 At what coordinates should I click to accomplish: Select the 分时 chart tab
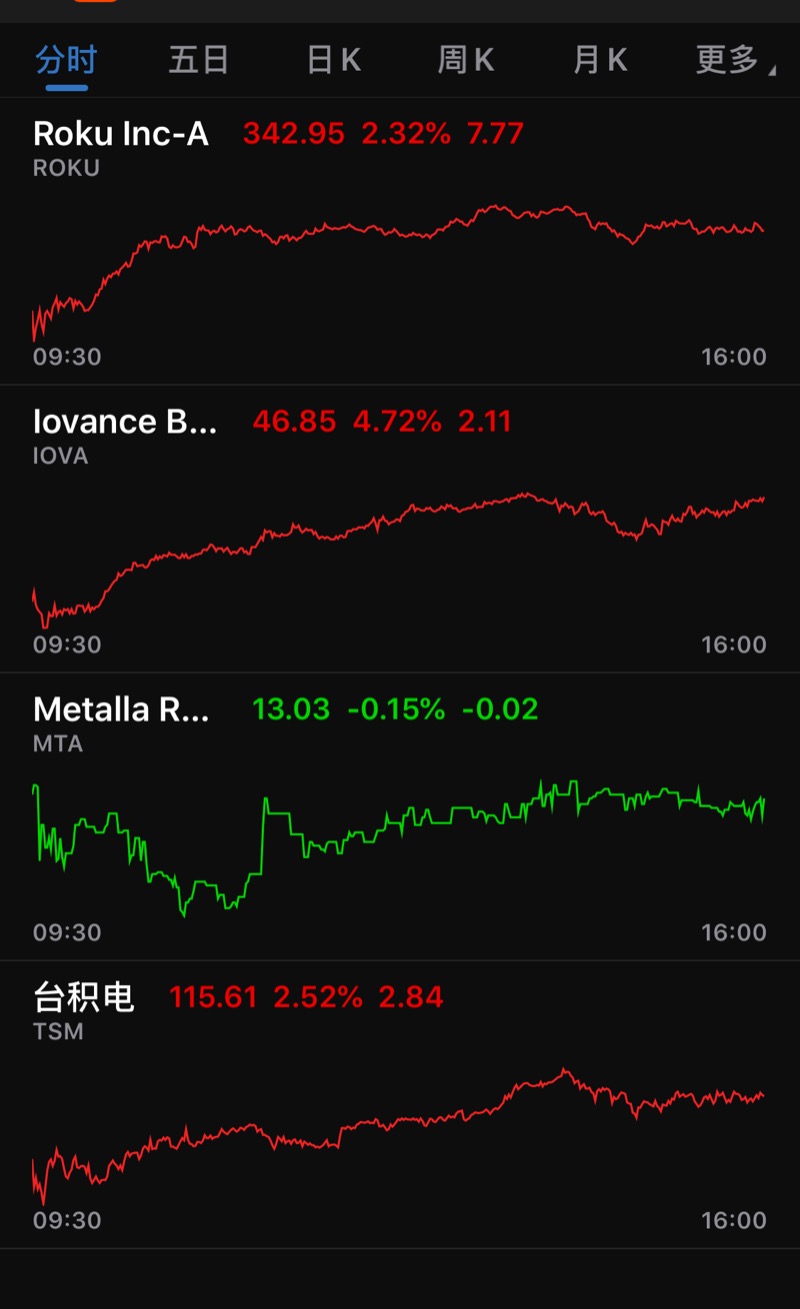(66, 60)
